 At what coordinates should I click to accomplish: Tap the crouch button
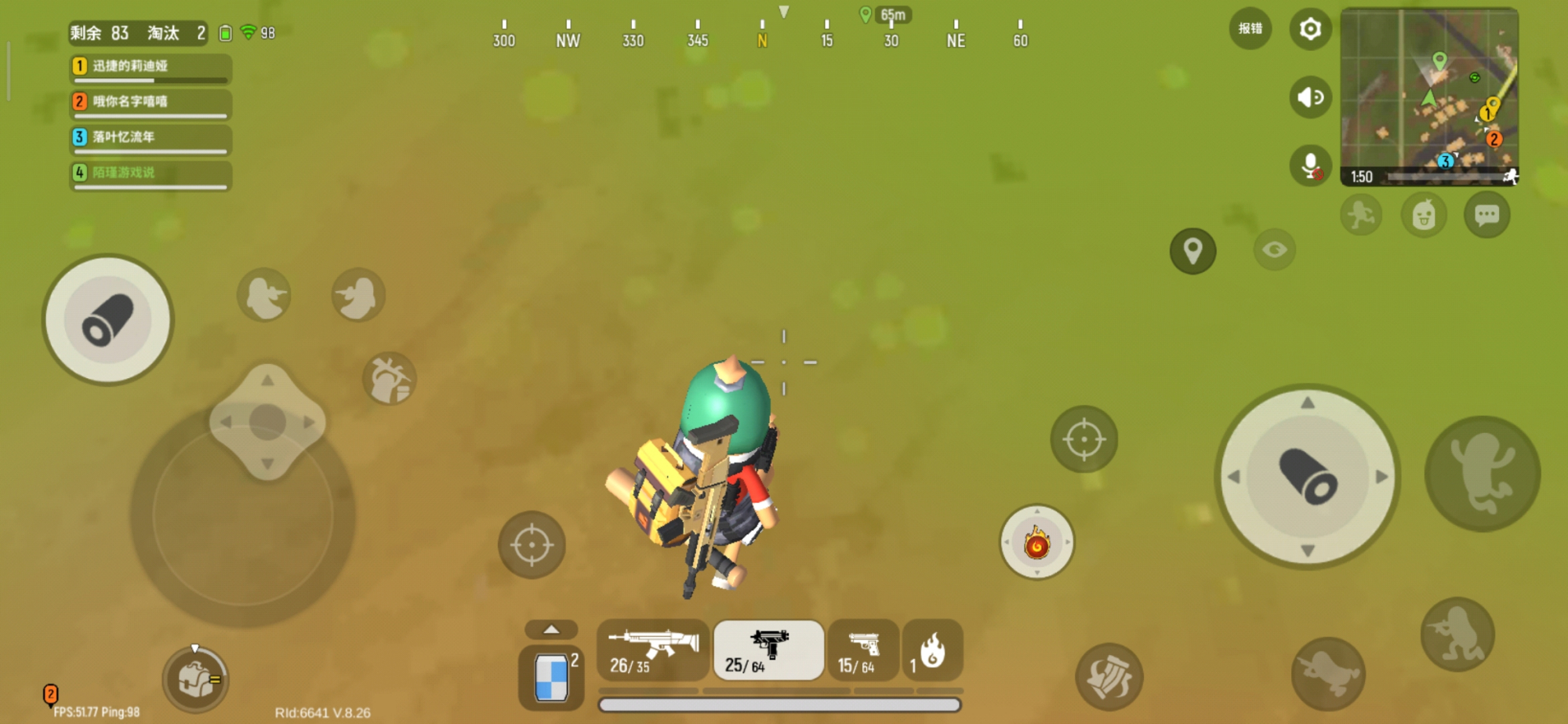pyautogui.click(x=1457, y=634)
